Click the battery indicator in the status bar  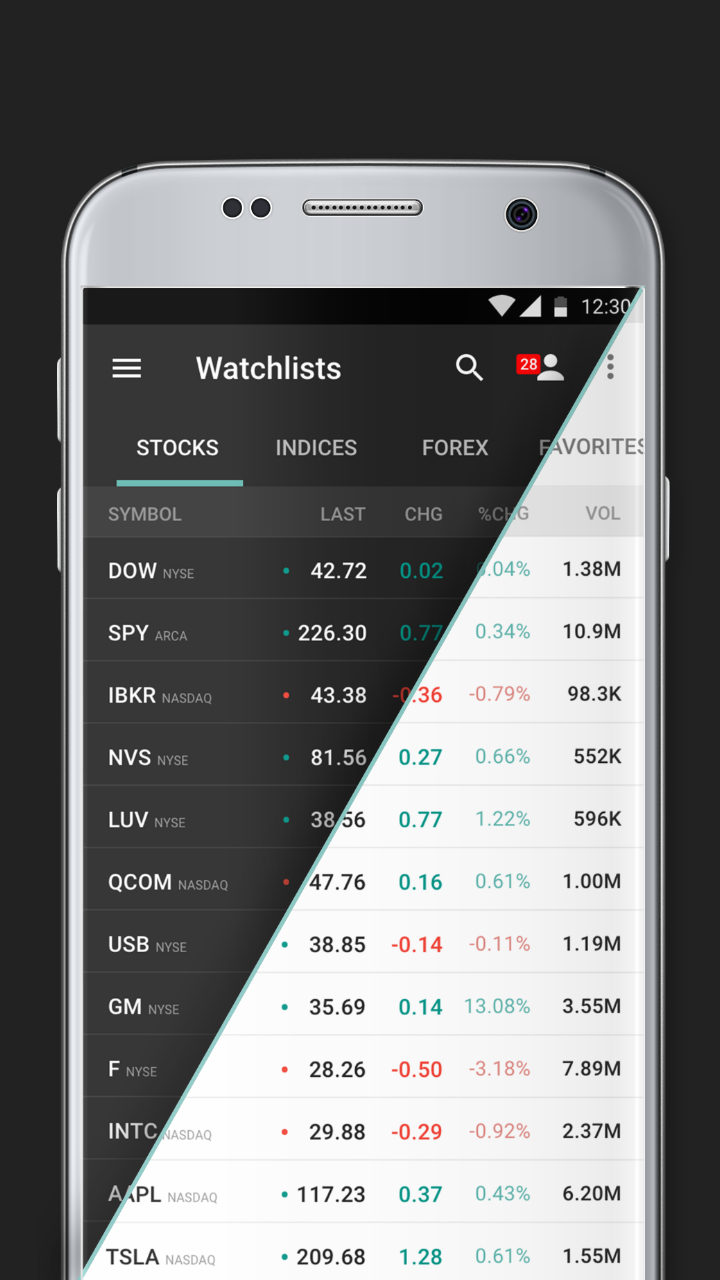[x=561, y=306]
